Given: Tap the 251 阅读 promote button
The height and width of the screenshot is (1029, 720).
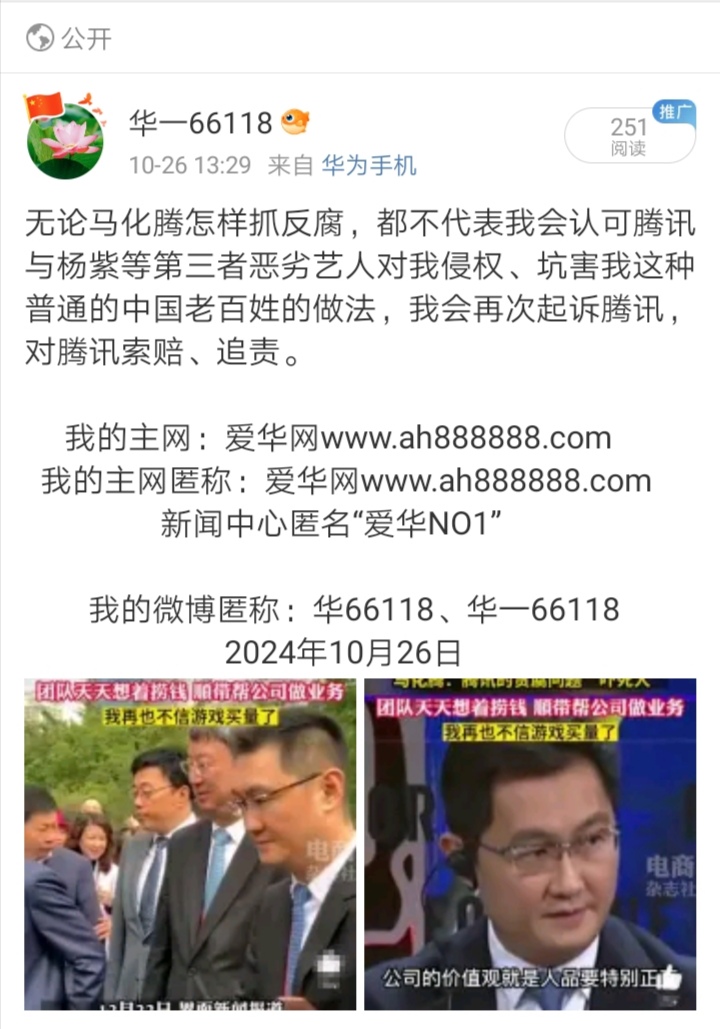Looking at the screenshot, I should pos(629,136).
